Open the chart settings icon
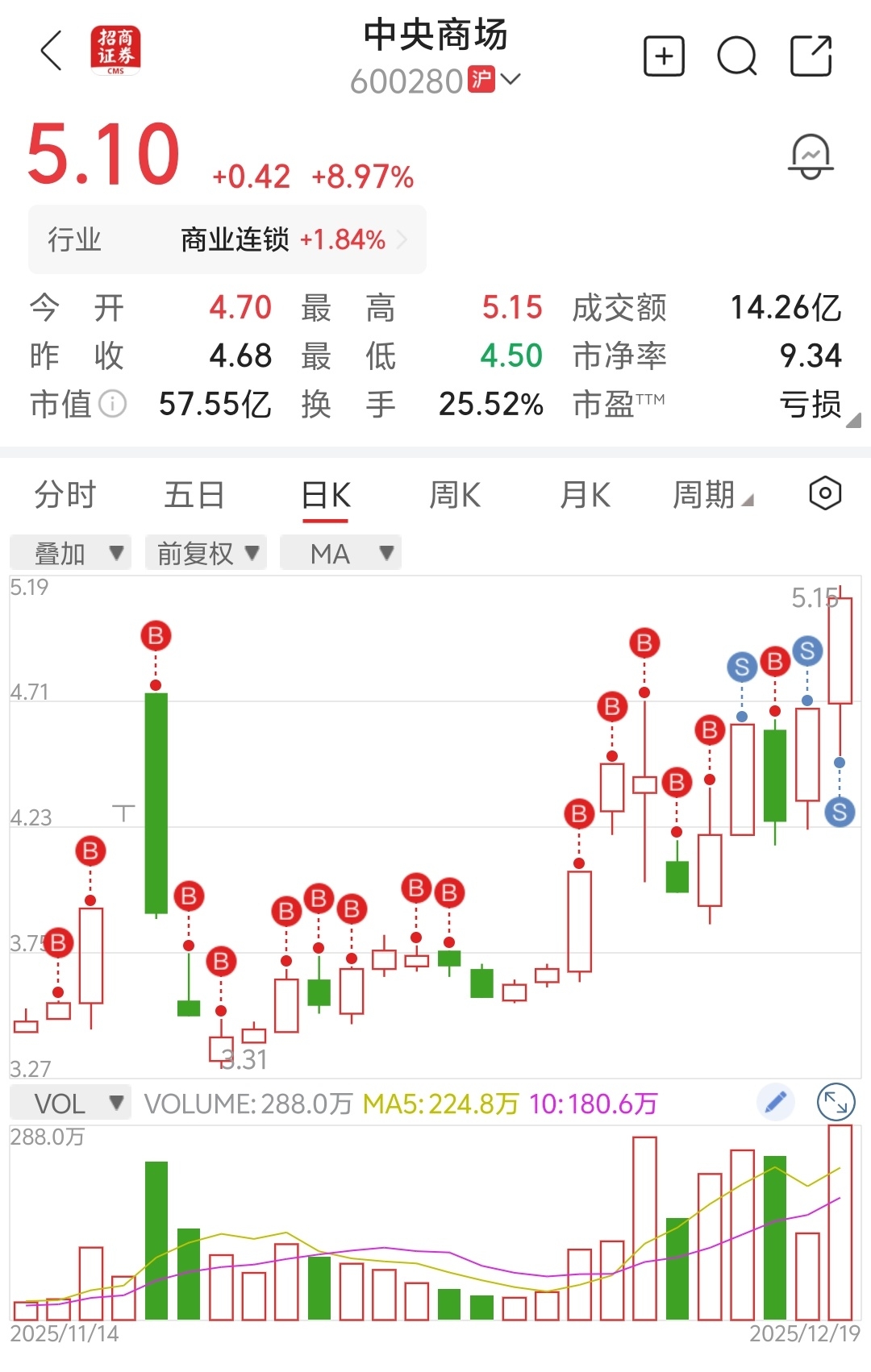 point(825,493)
